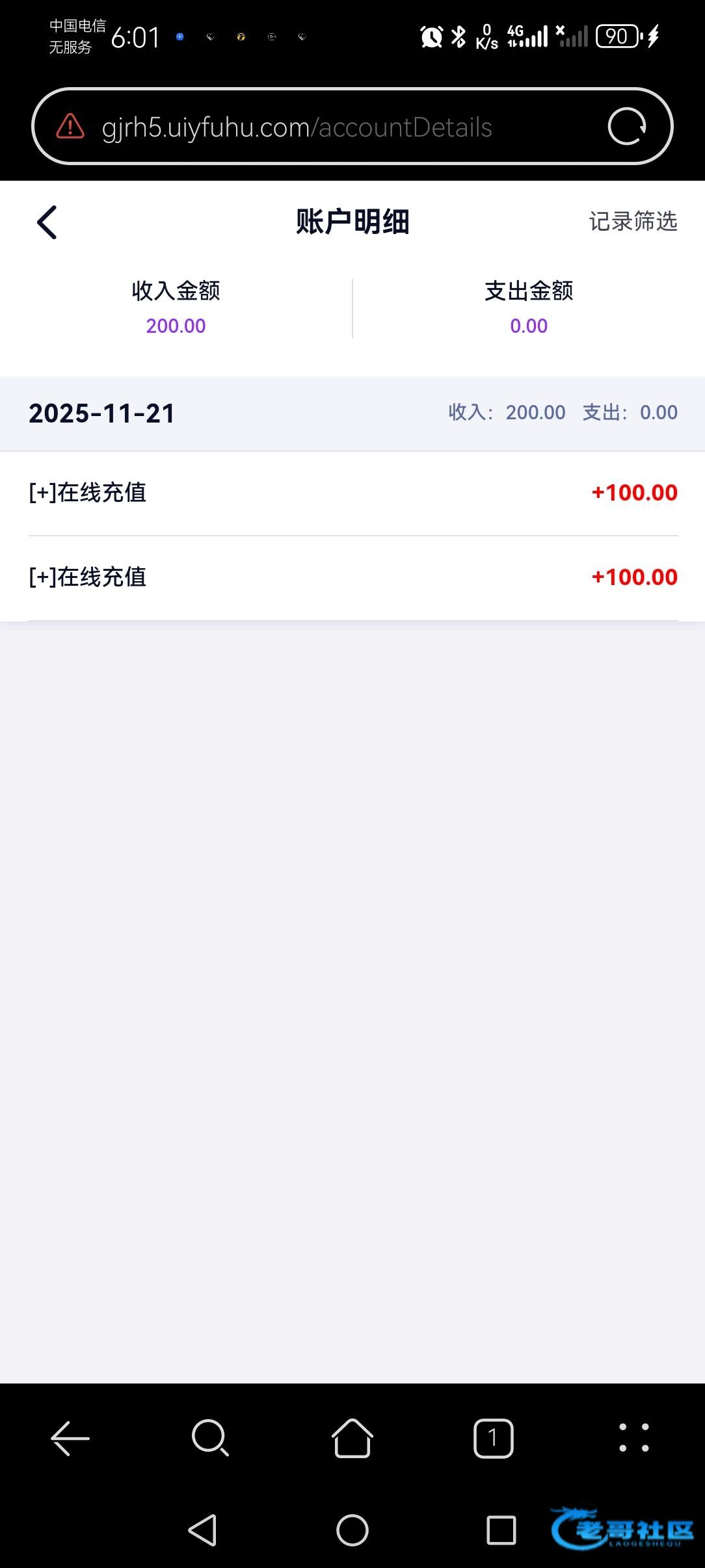View the site security warning icon

(x=70, y=126)
